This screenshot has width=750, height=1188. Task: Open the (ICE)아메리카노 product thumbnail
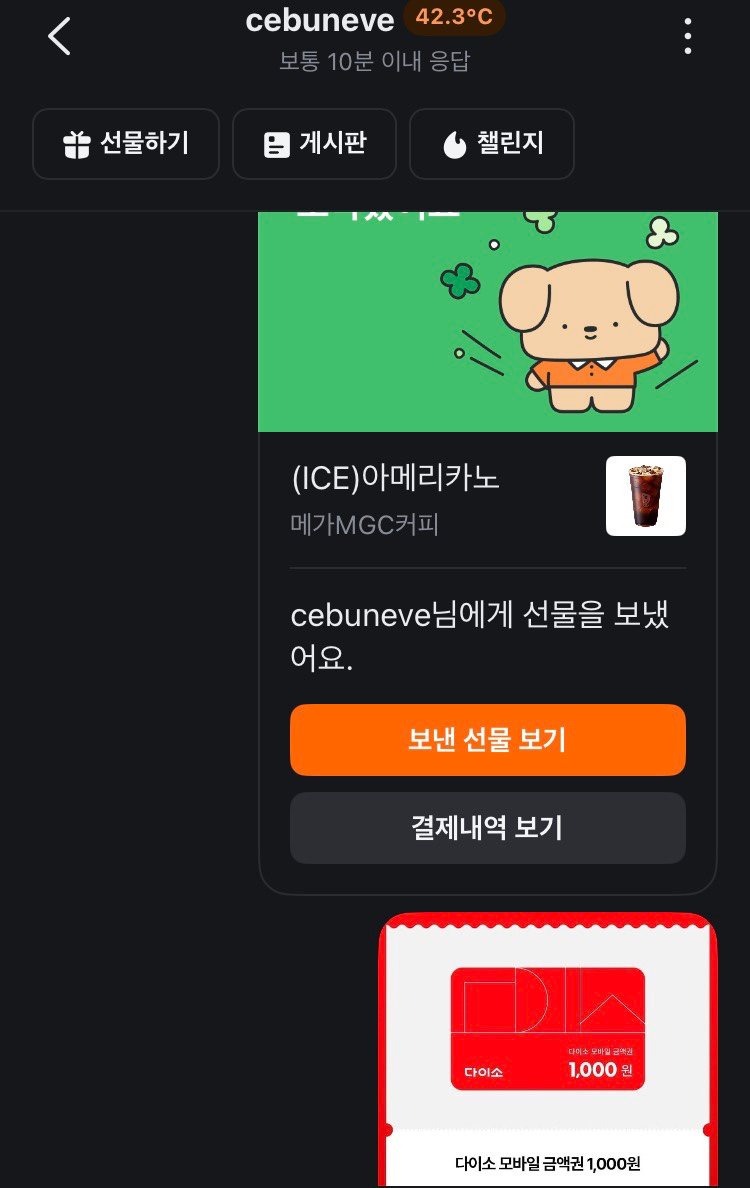646,496
